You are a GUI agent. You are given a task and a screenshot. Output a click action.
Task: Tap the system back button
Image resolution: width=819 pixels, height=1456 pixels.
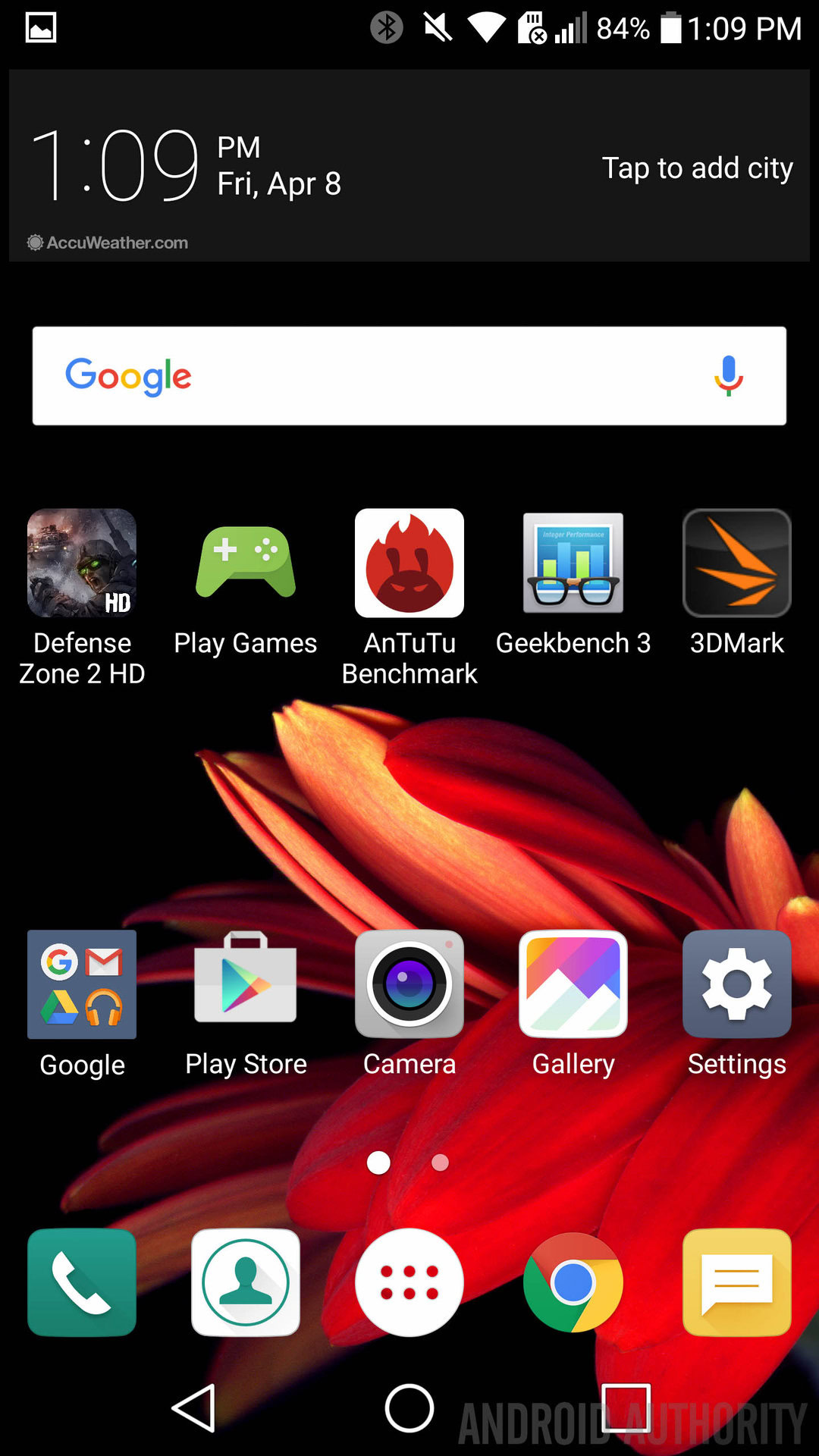tap(194, 1408)
